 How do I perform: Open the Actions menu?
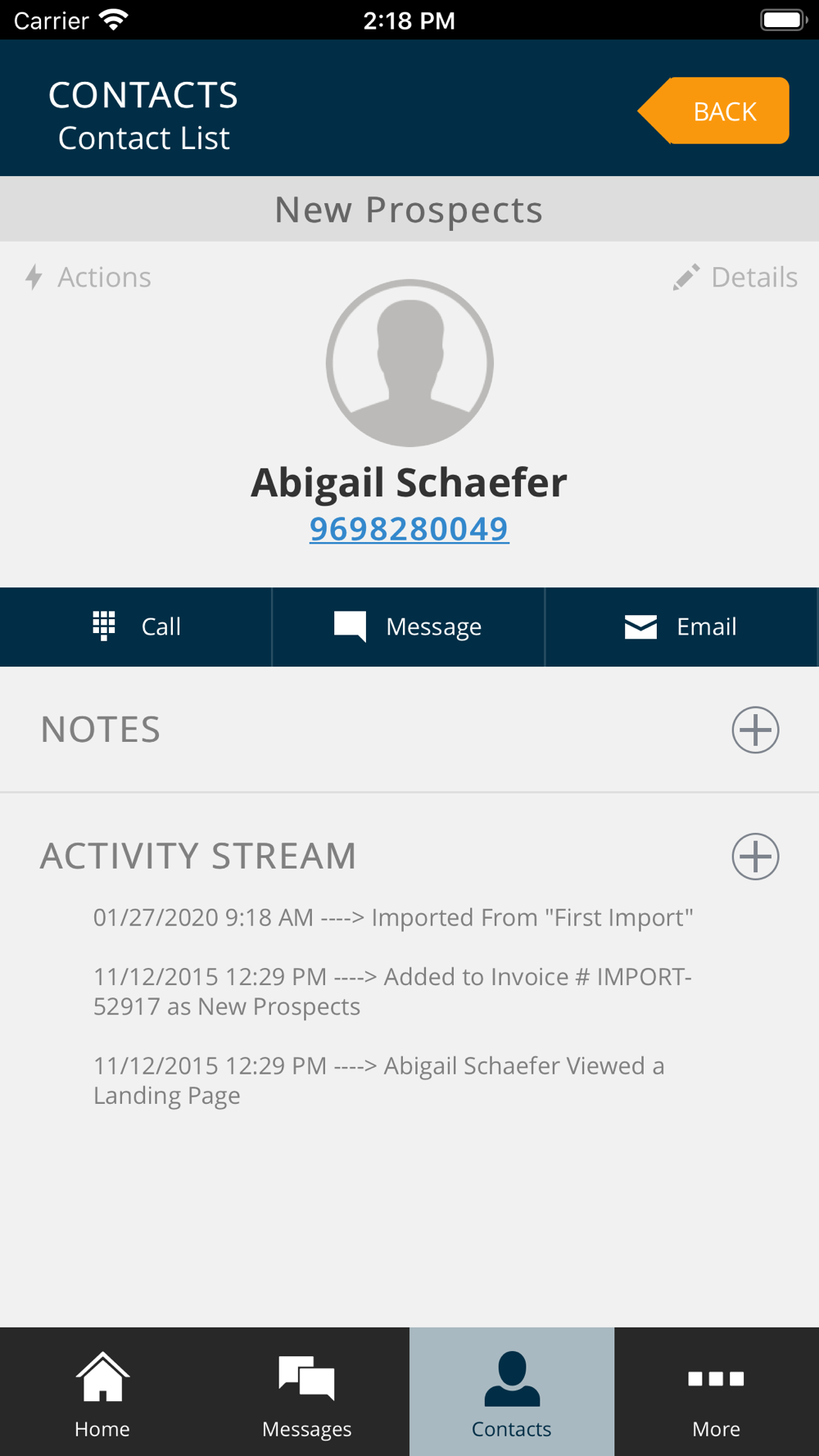[88, 278]
